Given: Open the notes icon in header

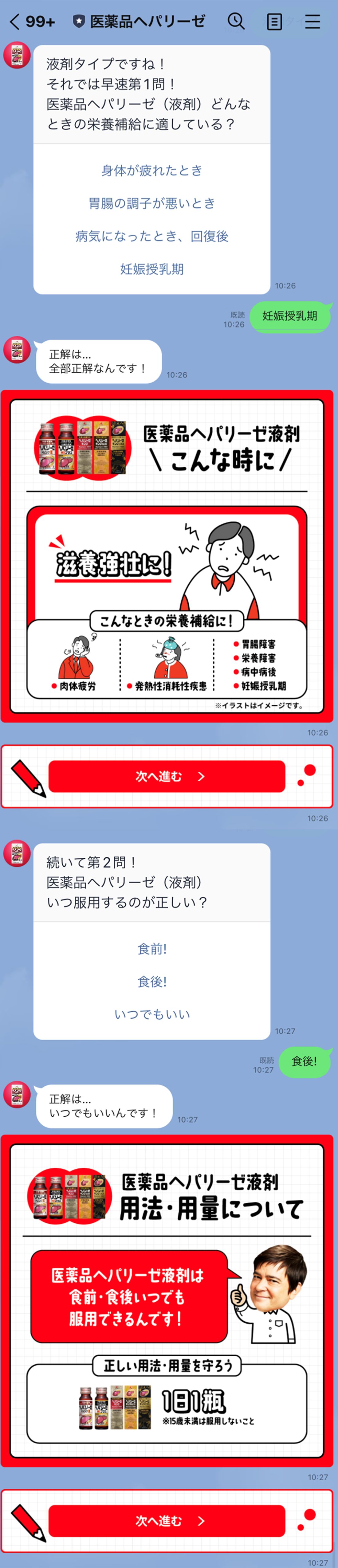Looking at the screenshot, I should 274,22.
